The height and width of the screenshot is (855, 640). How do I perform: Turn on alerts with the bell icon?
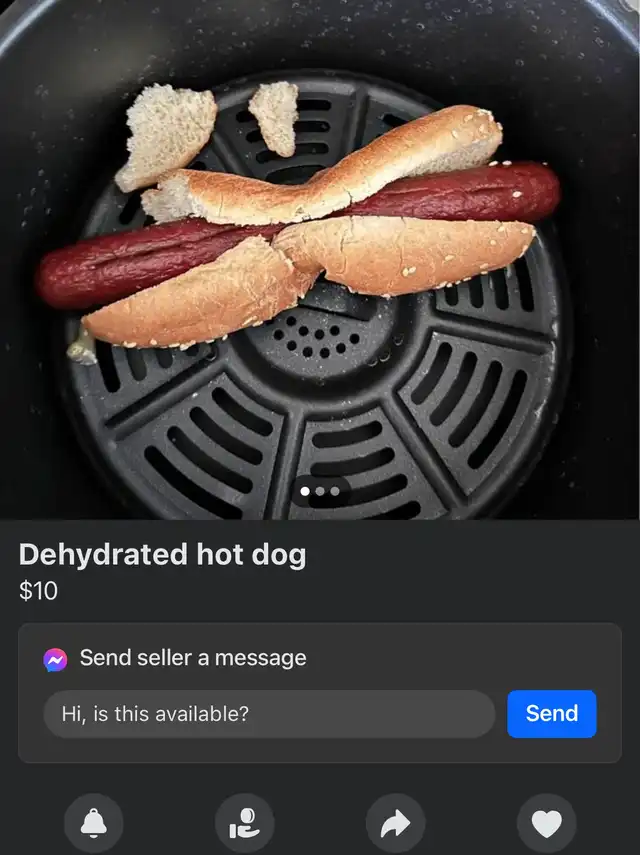[x=94, y=824]
